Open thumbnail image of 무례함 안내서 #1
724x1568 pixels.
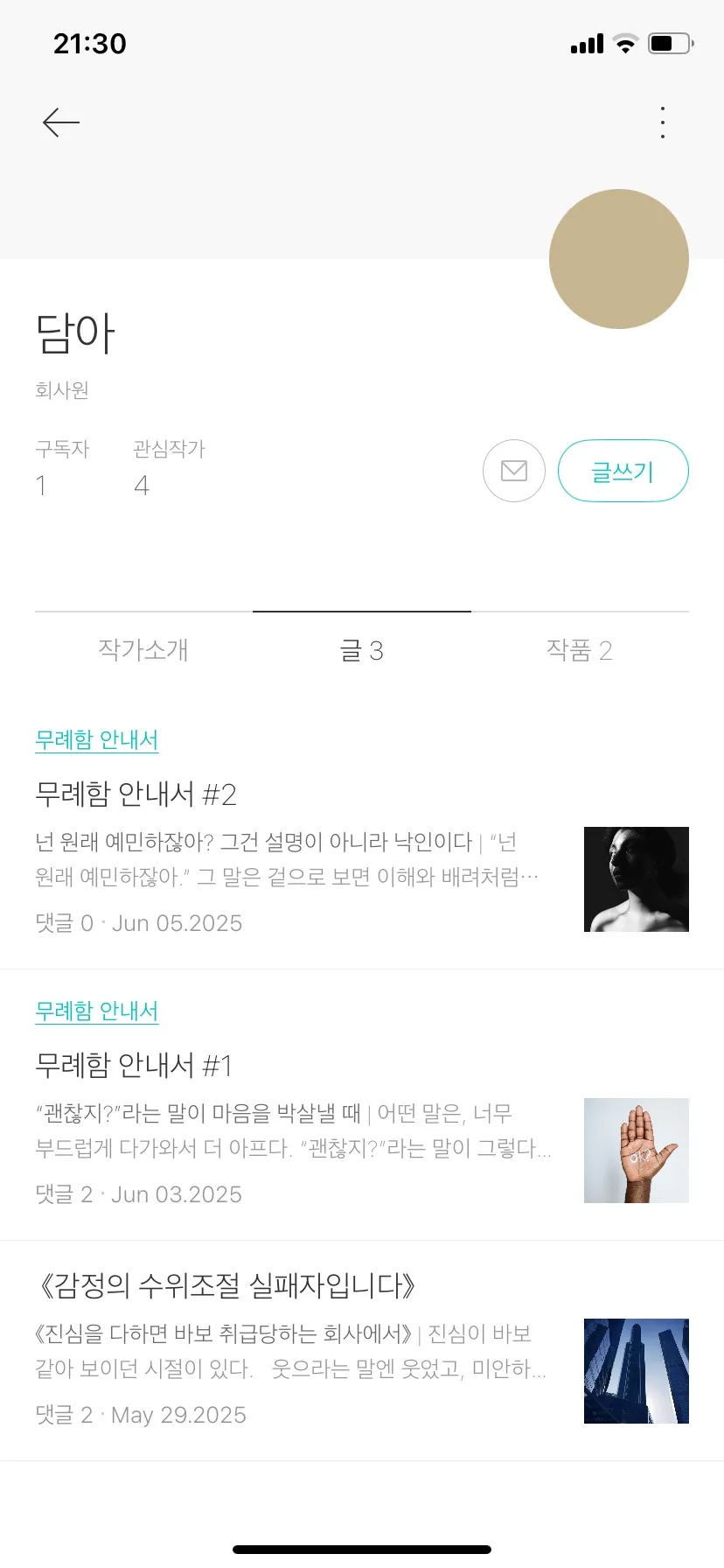(636, 1150)
